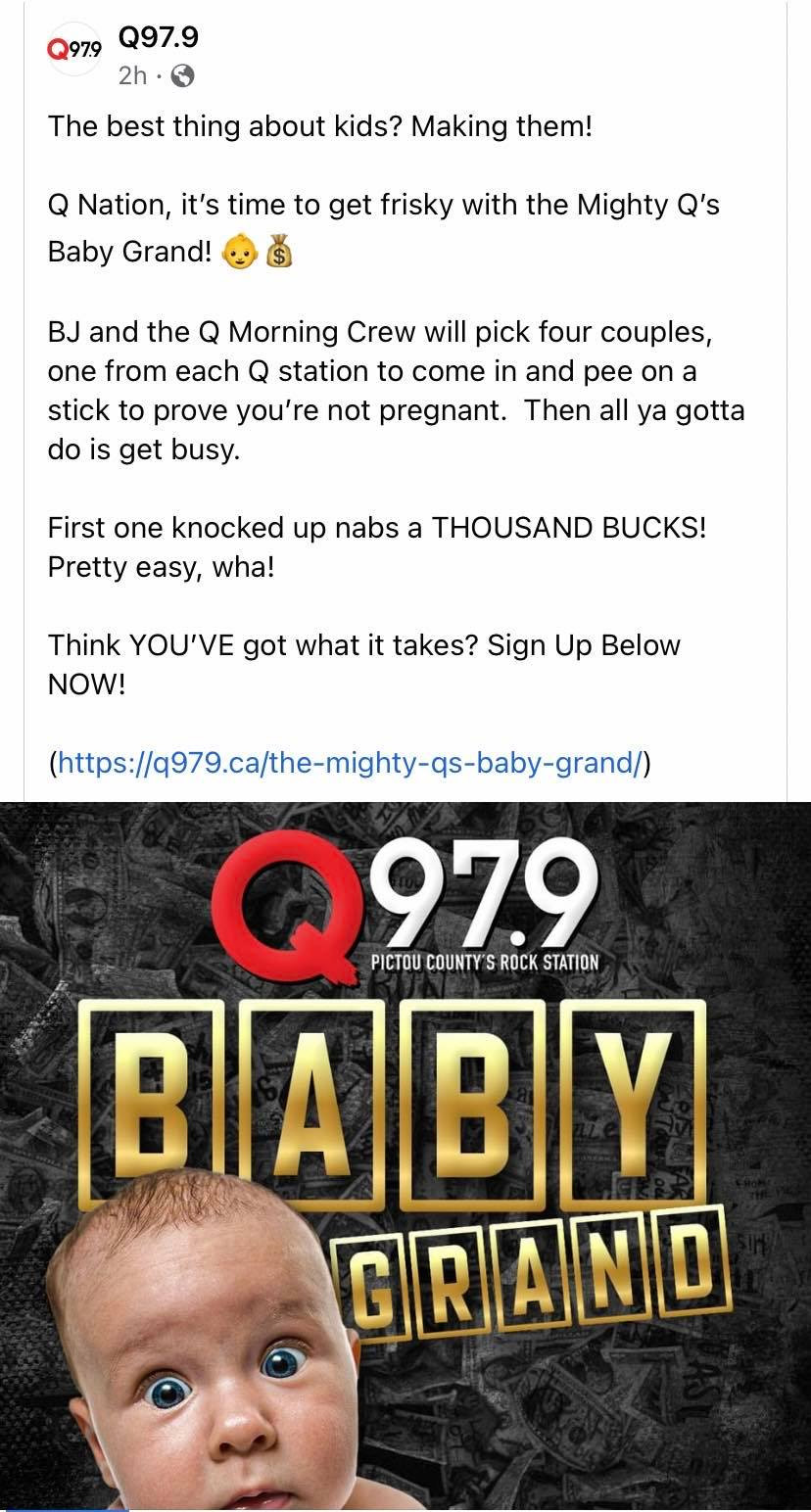Screen dimensions: 811x1512
Task: Open the Q97.9 page profile picture
Action: pyautogui.click(x=73, y=49)
